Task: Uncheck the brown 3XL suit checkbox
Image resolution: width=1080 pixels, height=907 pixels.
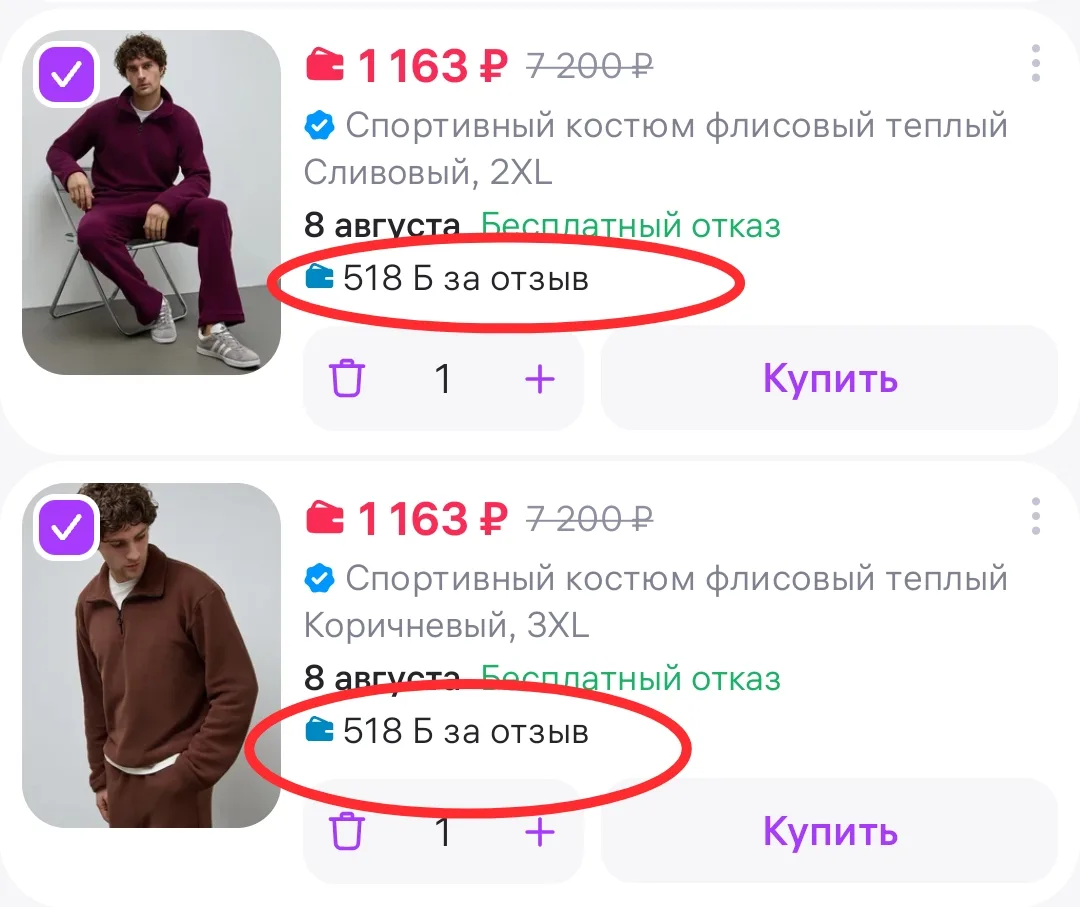Action: pos(66,527)
